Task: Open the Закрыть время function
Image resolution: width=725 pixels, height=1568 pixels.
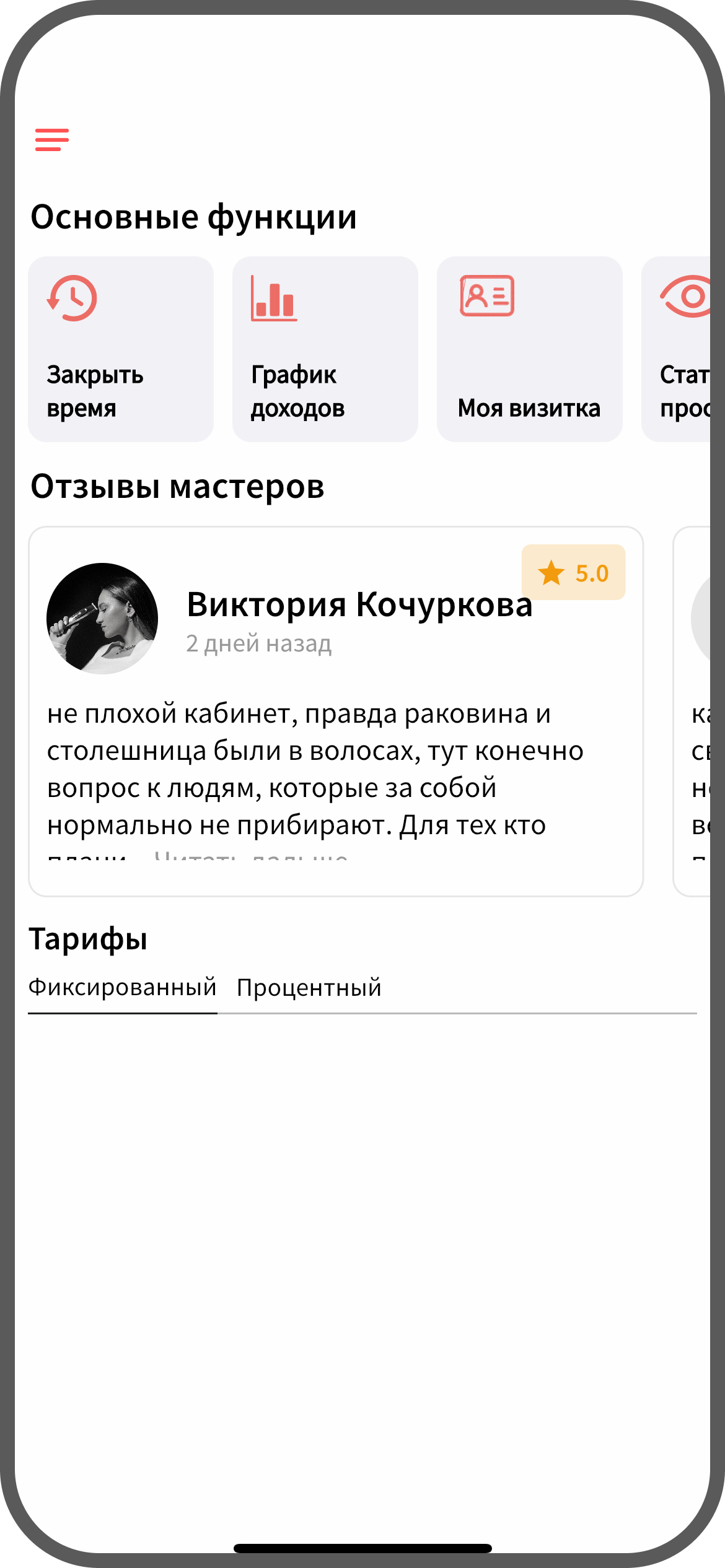Action: pyautogui.click(x=121, y=349)
